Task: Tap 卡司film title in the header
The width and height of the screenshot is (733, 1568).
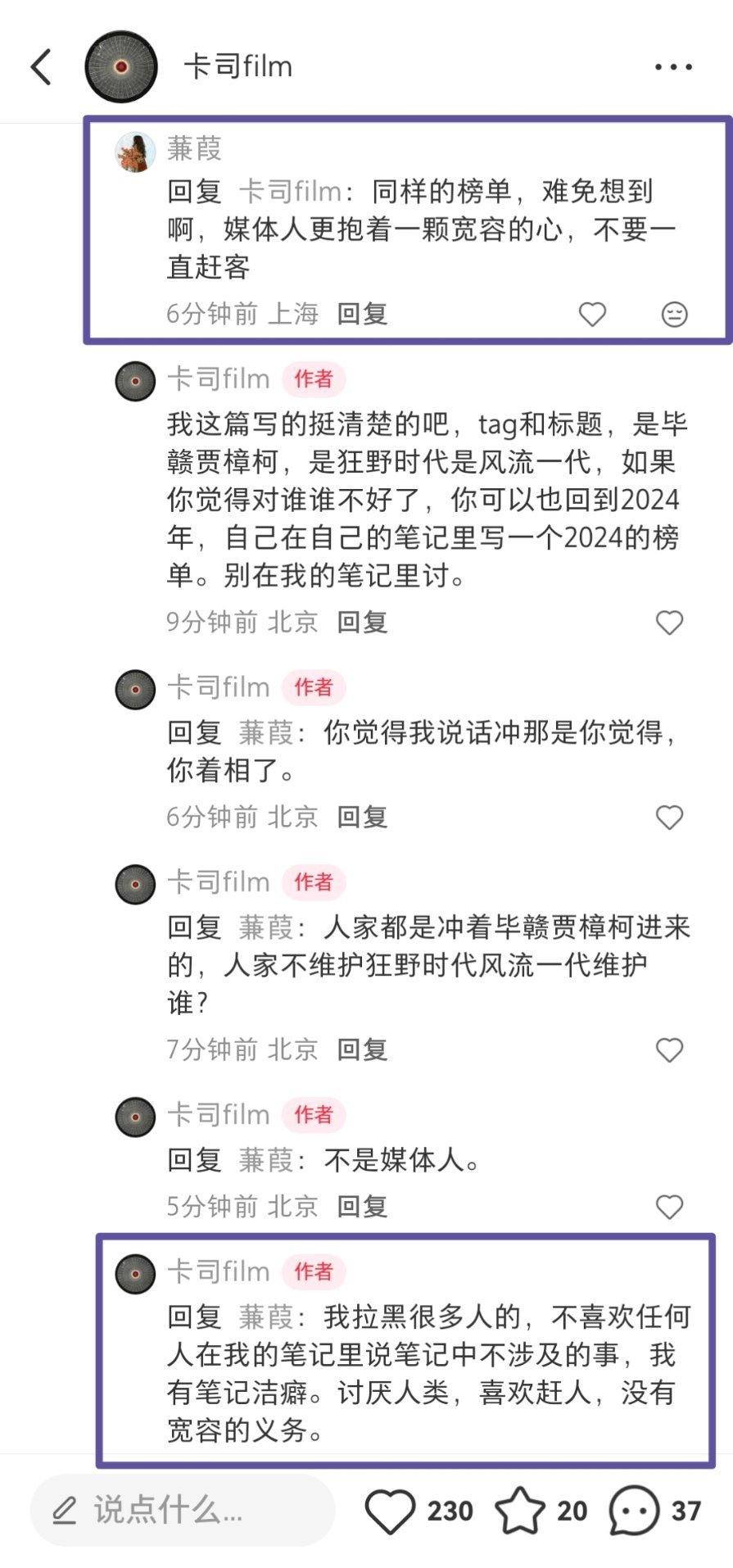Action: [x=238, y=66]
